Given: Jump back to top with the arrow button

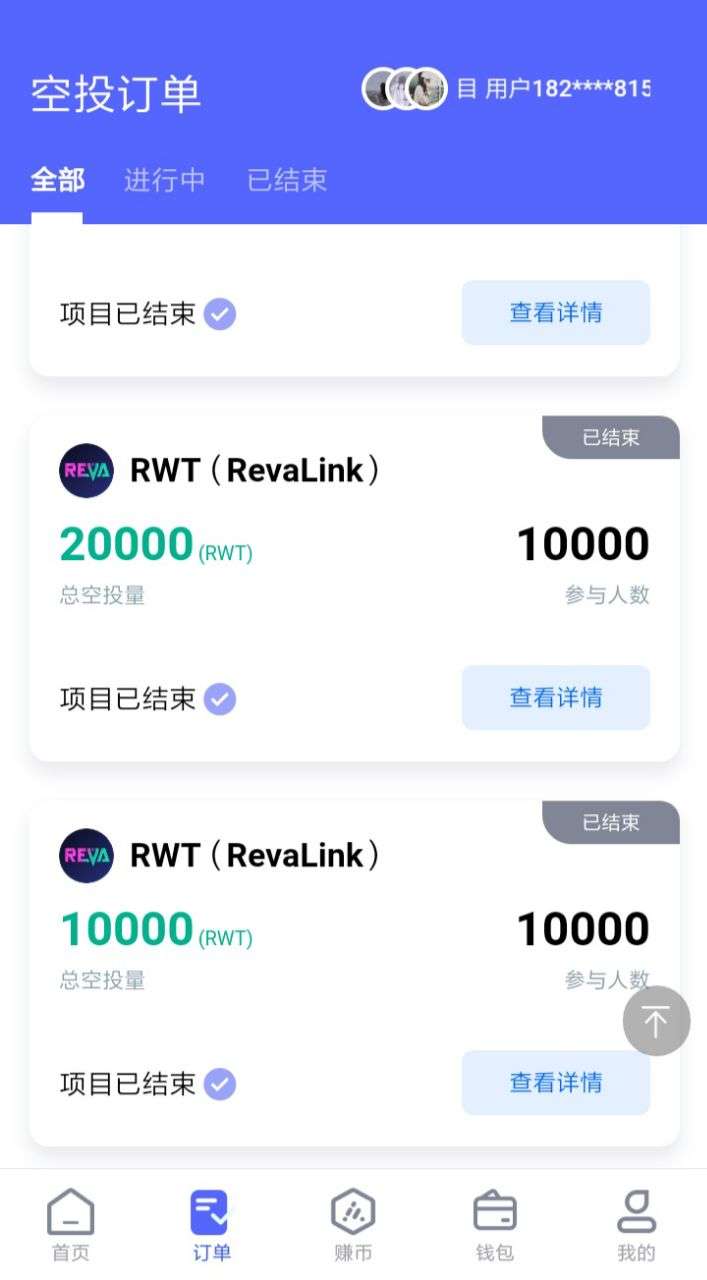Looking at the screenshot, I should 656,1021.
